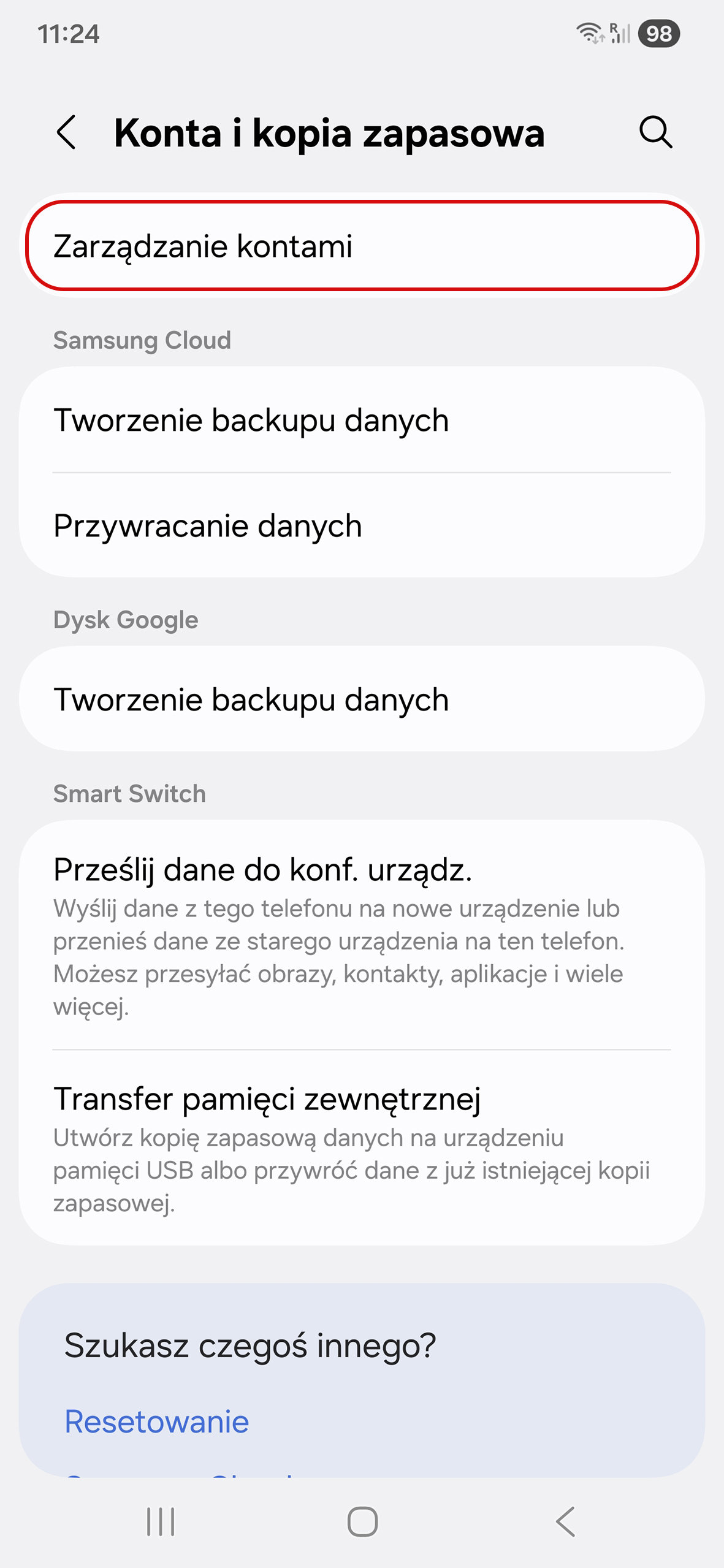Go back using the header arrow

pos(66,132)
